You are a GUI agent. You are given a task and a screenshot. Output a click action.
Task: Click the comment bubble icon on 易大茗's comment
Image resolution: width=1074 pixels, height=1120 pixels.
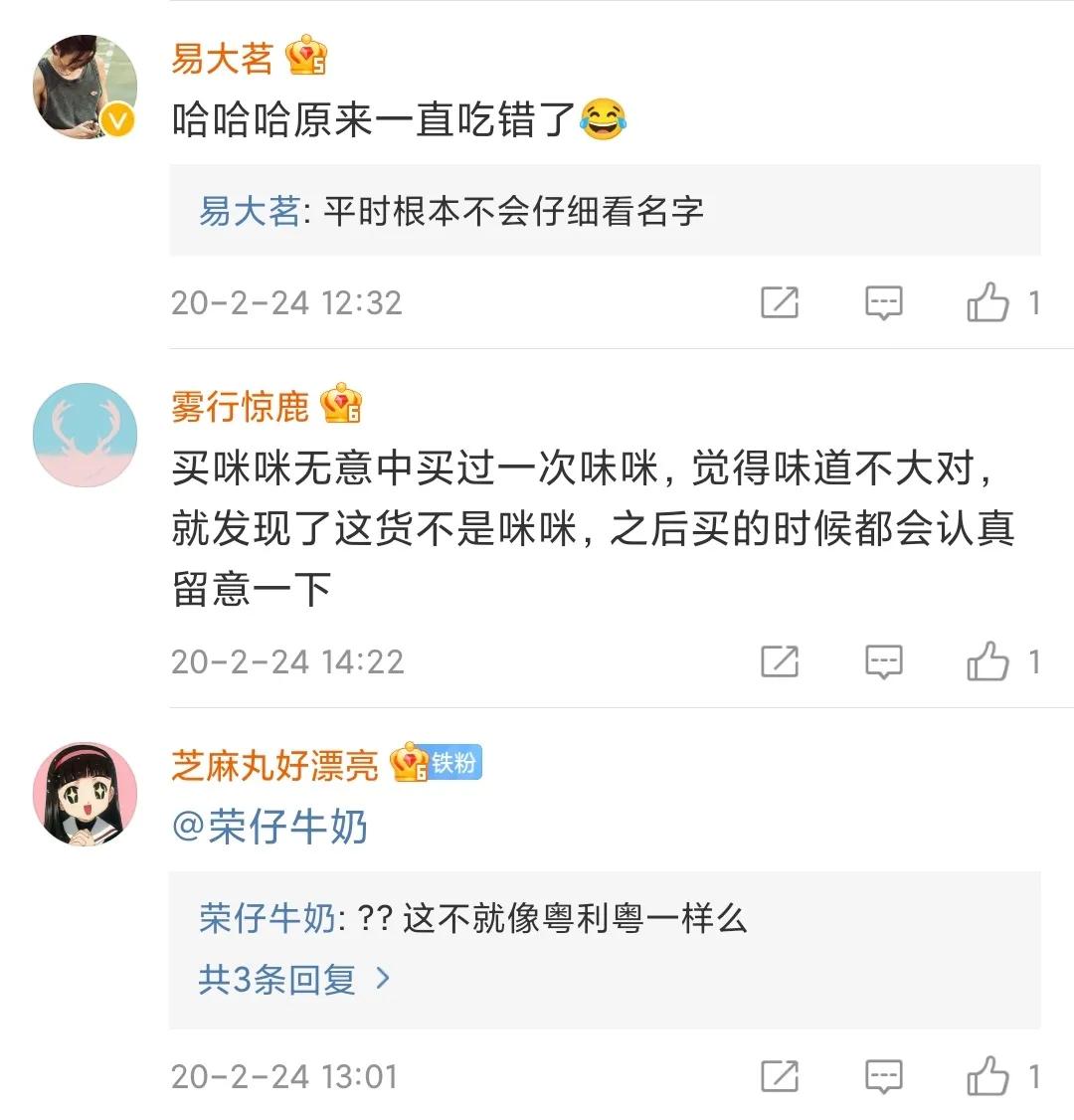[x=883, y=301]
